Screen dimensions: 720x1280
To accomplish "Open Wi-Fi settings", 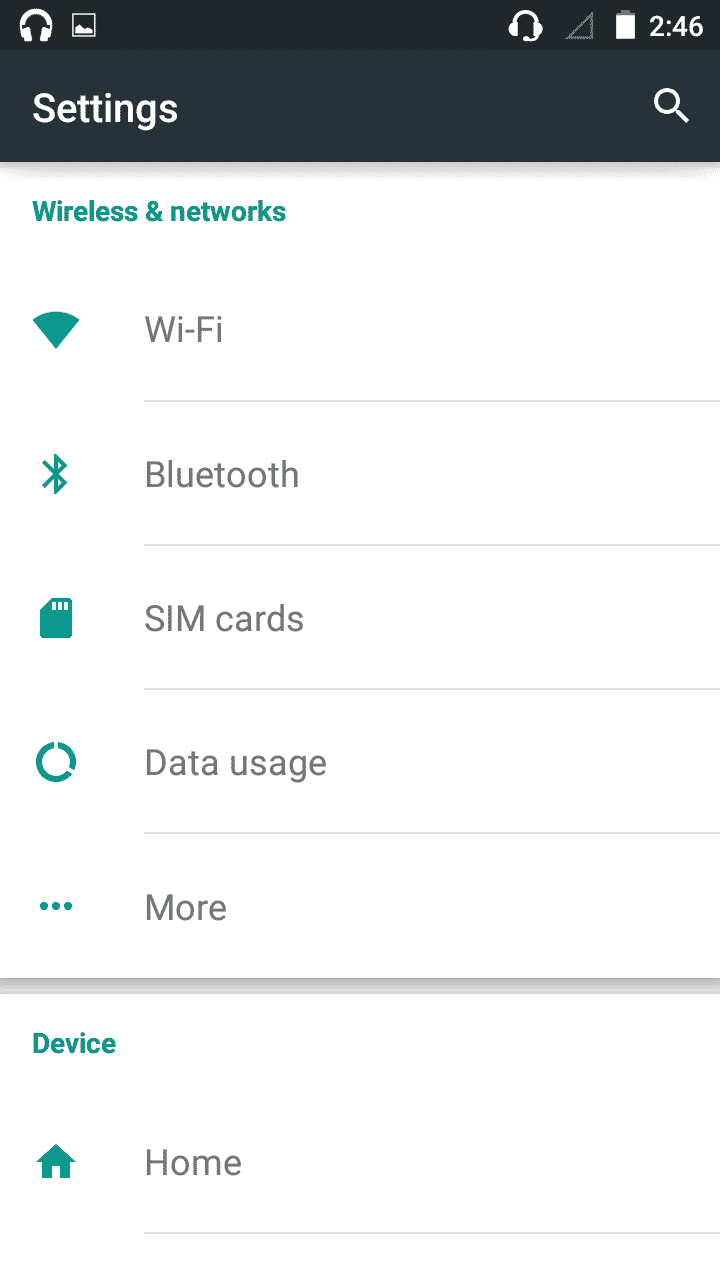I will pos(360,329).
